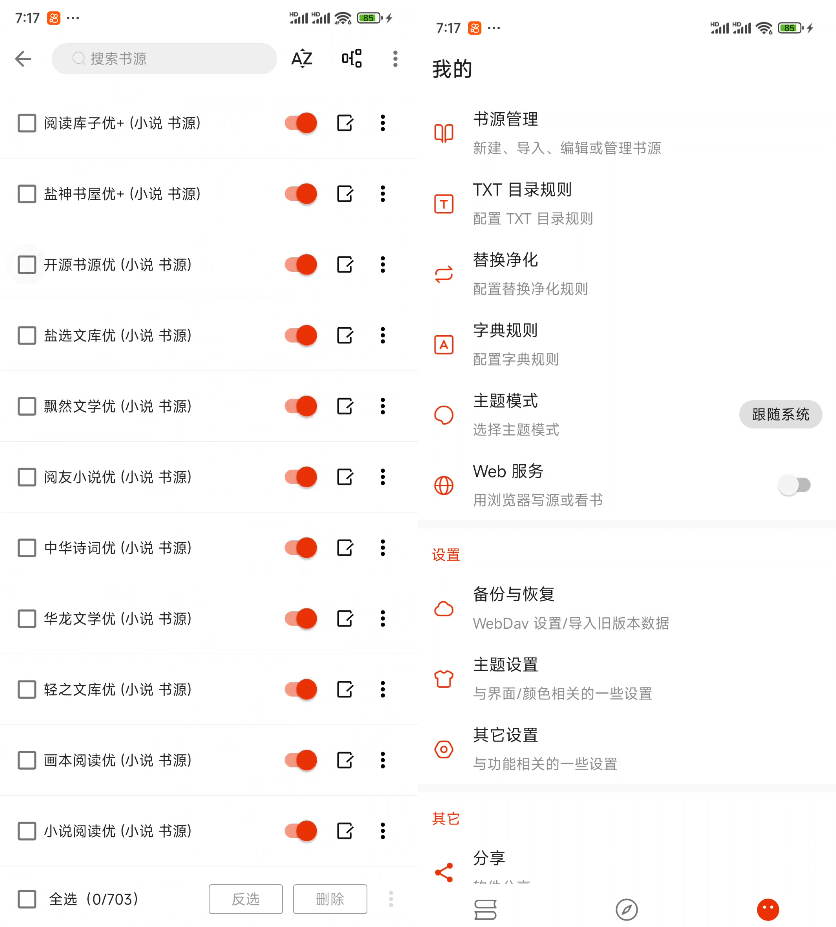This screenshot has width=836, height=927.
Task: Open TXT 目录规则 via the T icon
Action: (444, 200)
